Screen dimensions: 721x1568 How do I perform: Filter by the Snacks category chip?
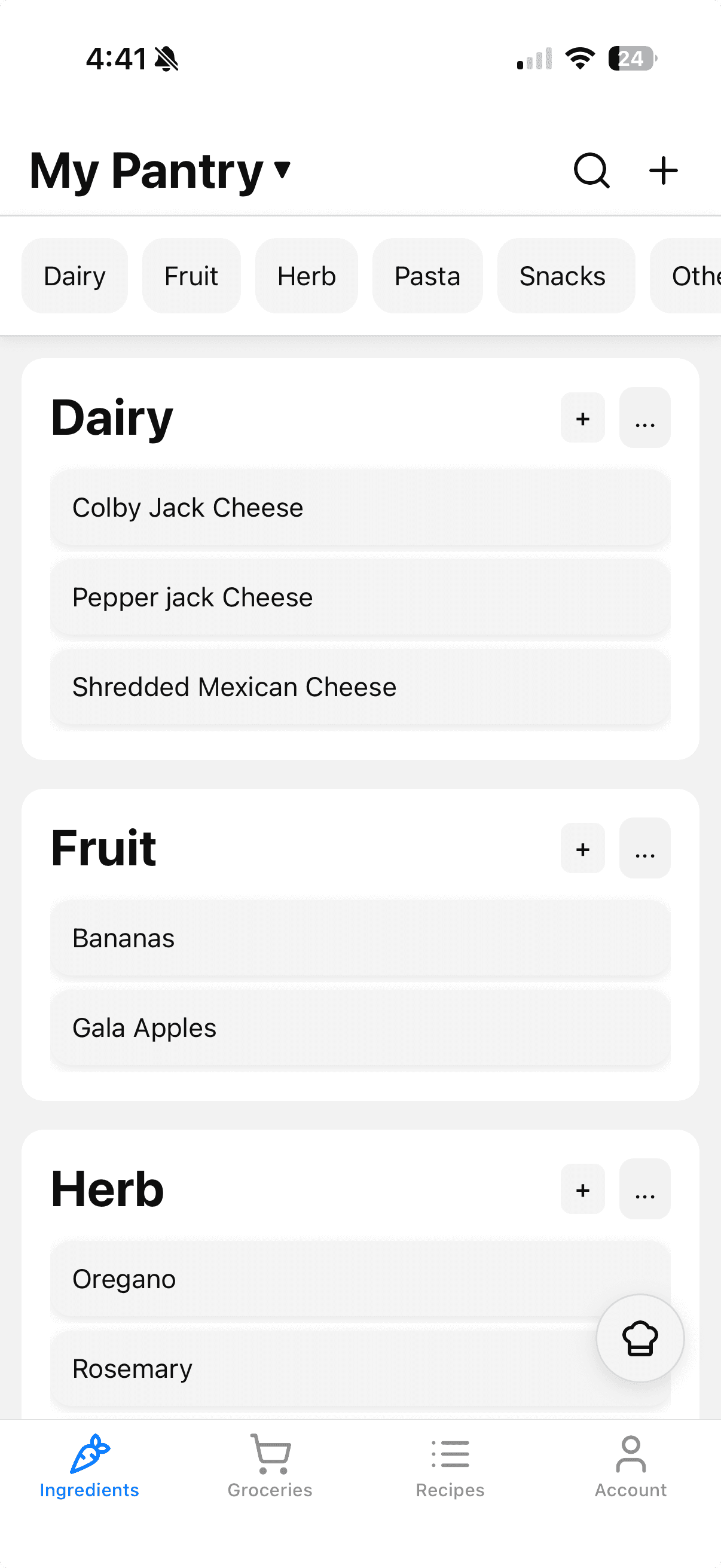click(562, 275)
